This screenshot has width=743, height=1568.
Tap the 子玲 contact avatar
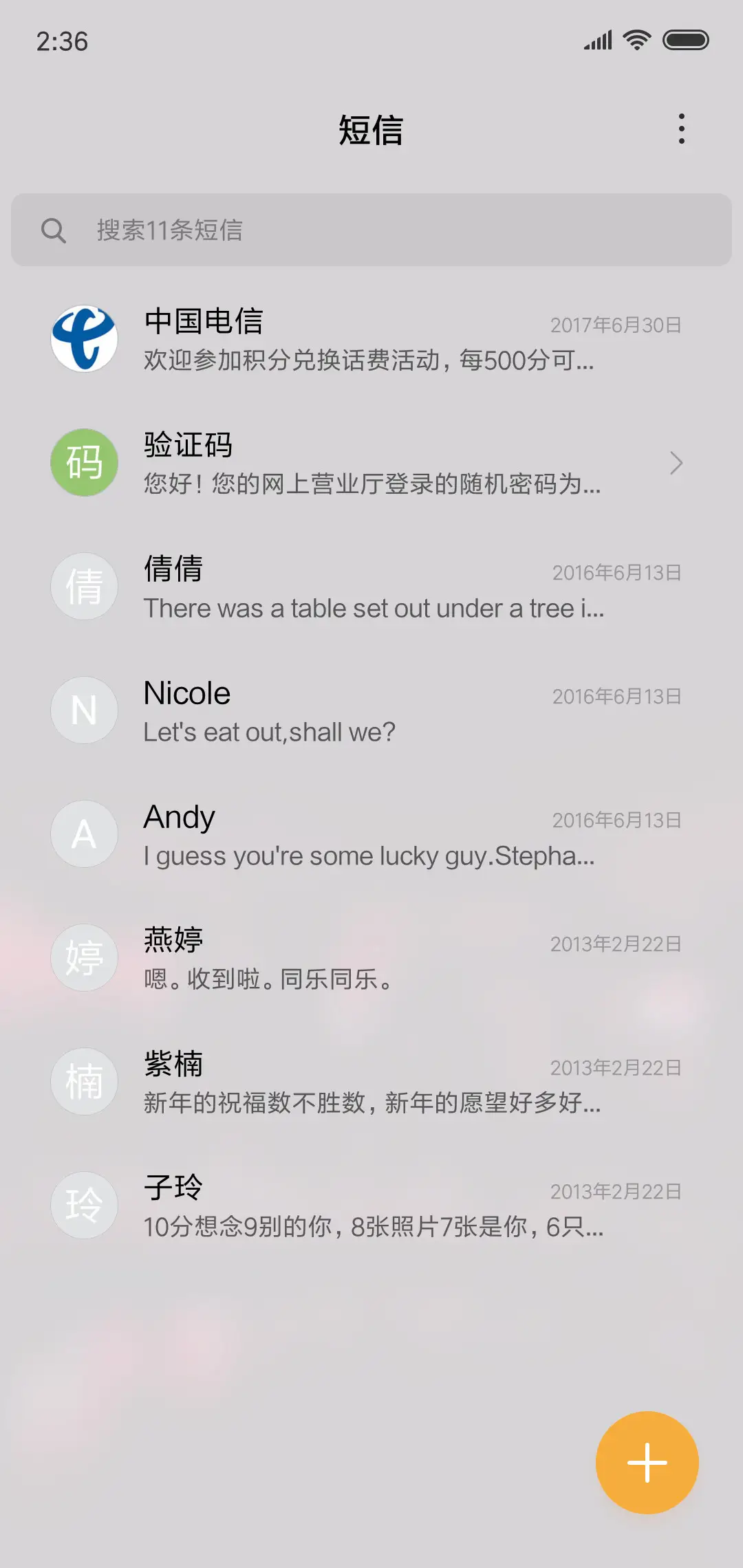coord(83,1205)
